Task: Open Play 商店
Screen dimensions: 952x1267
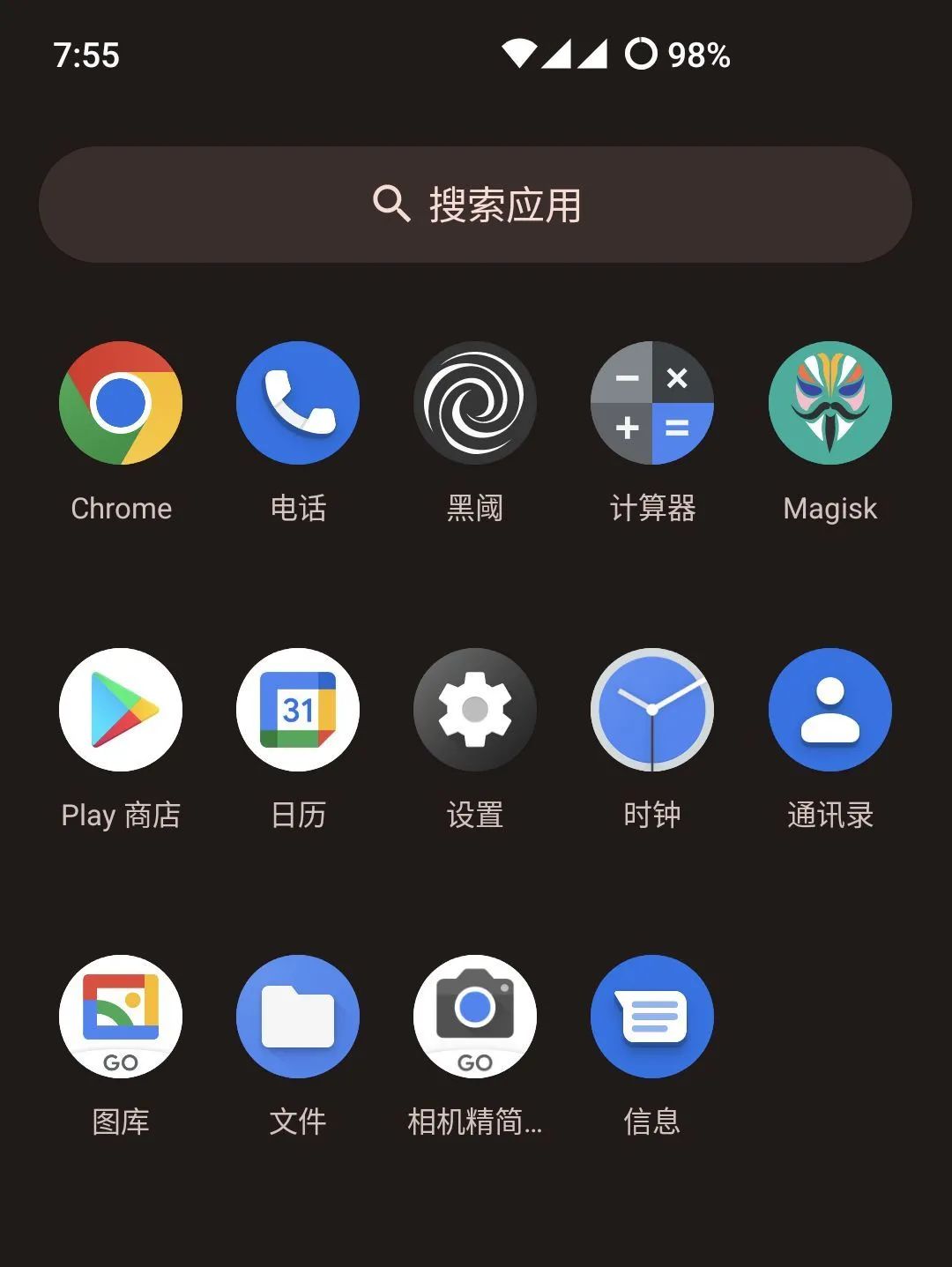Action: coord(121,710)
